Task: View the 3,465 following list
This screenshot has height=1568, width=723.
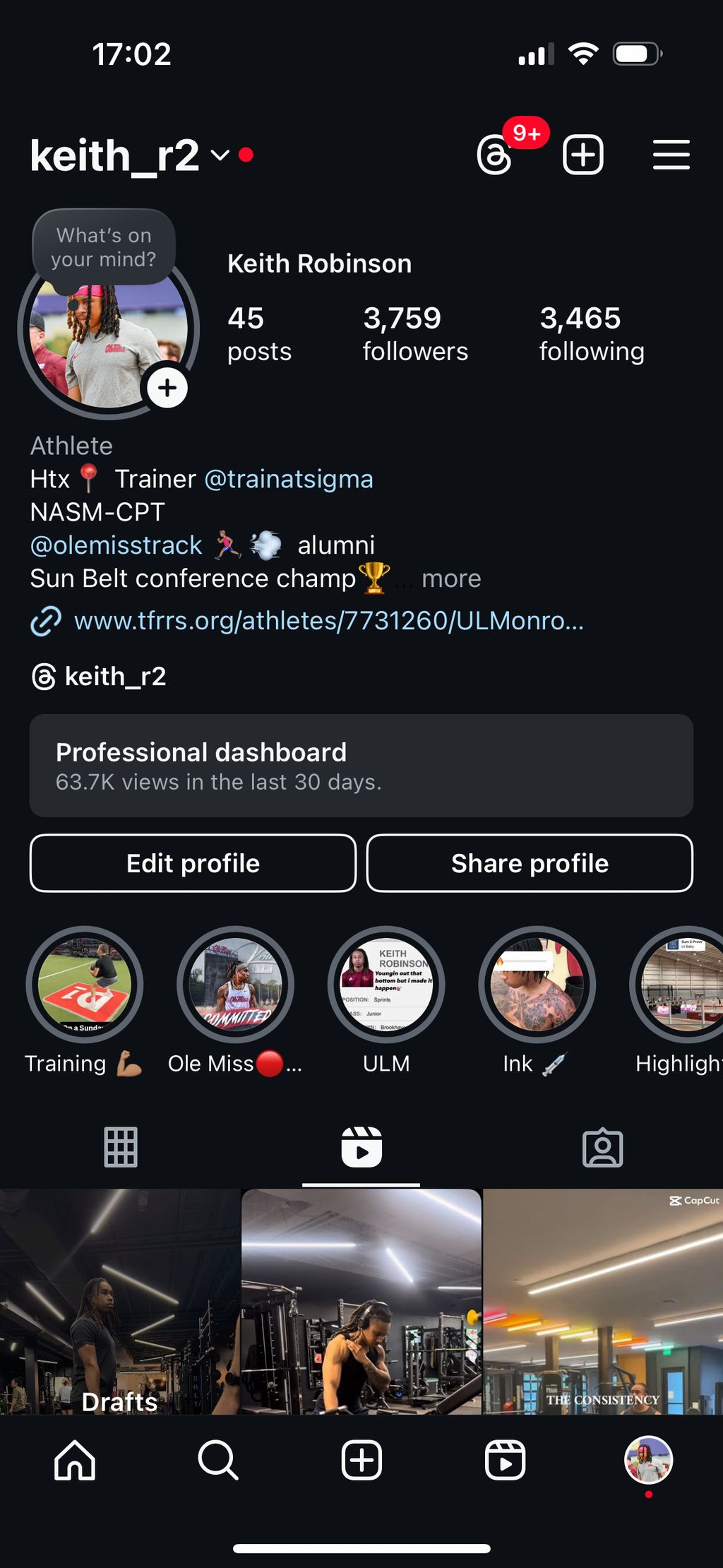Action: click(592, 333)
